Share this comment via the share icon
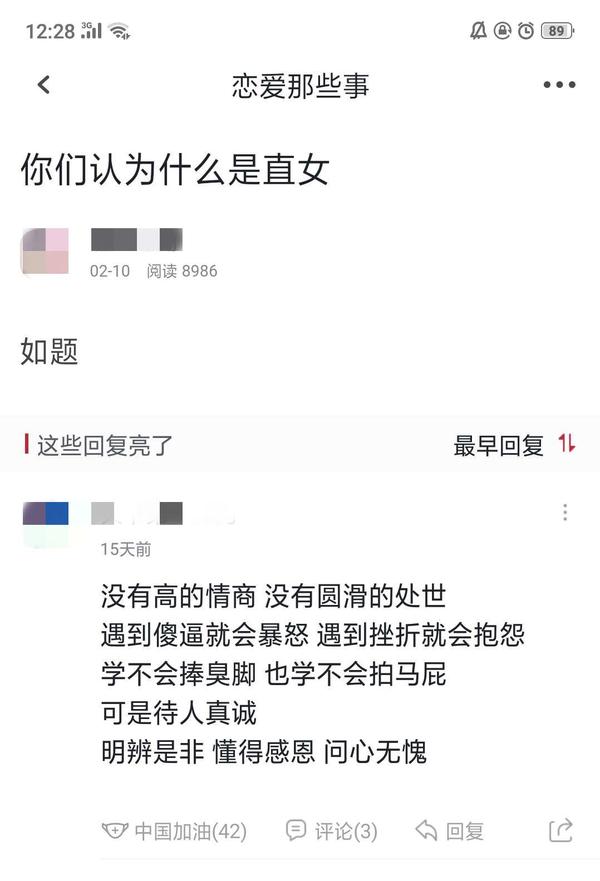This screenshot has width=600, height=881. (x=561, y=830)
